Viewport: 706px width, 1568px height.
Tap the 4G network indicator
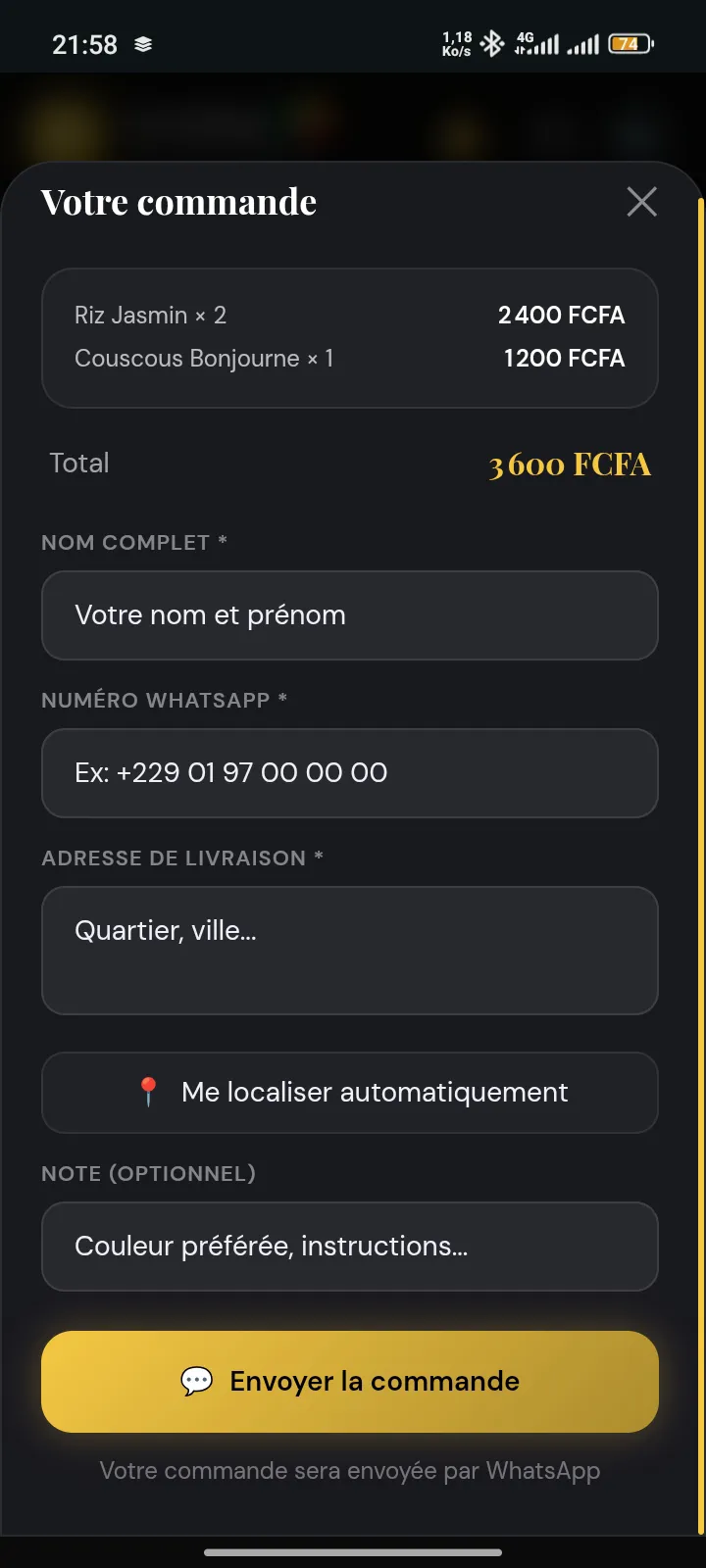point(524,39)
